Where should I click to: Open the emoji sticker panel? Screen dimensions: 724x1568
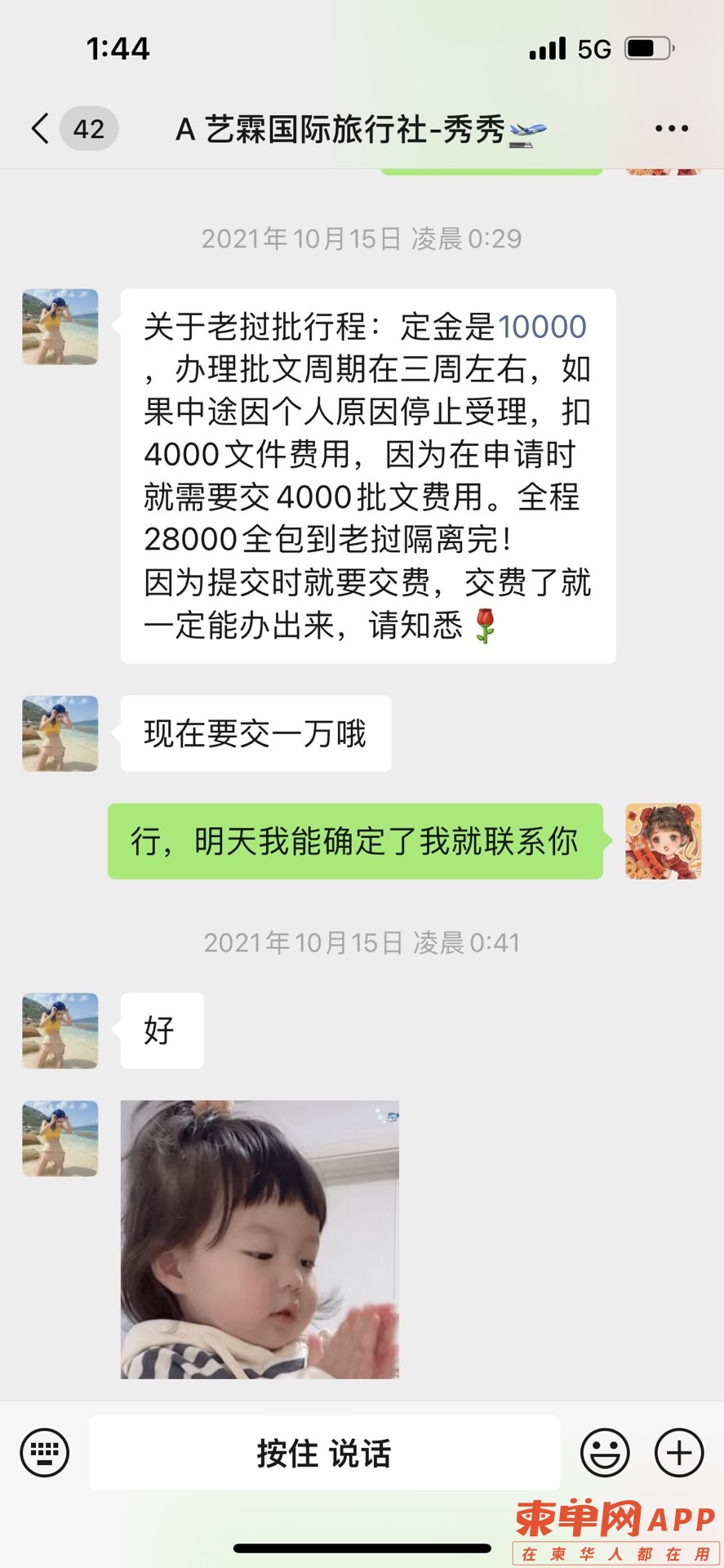click(x=605, y=1453)
